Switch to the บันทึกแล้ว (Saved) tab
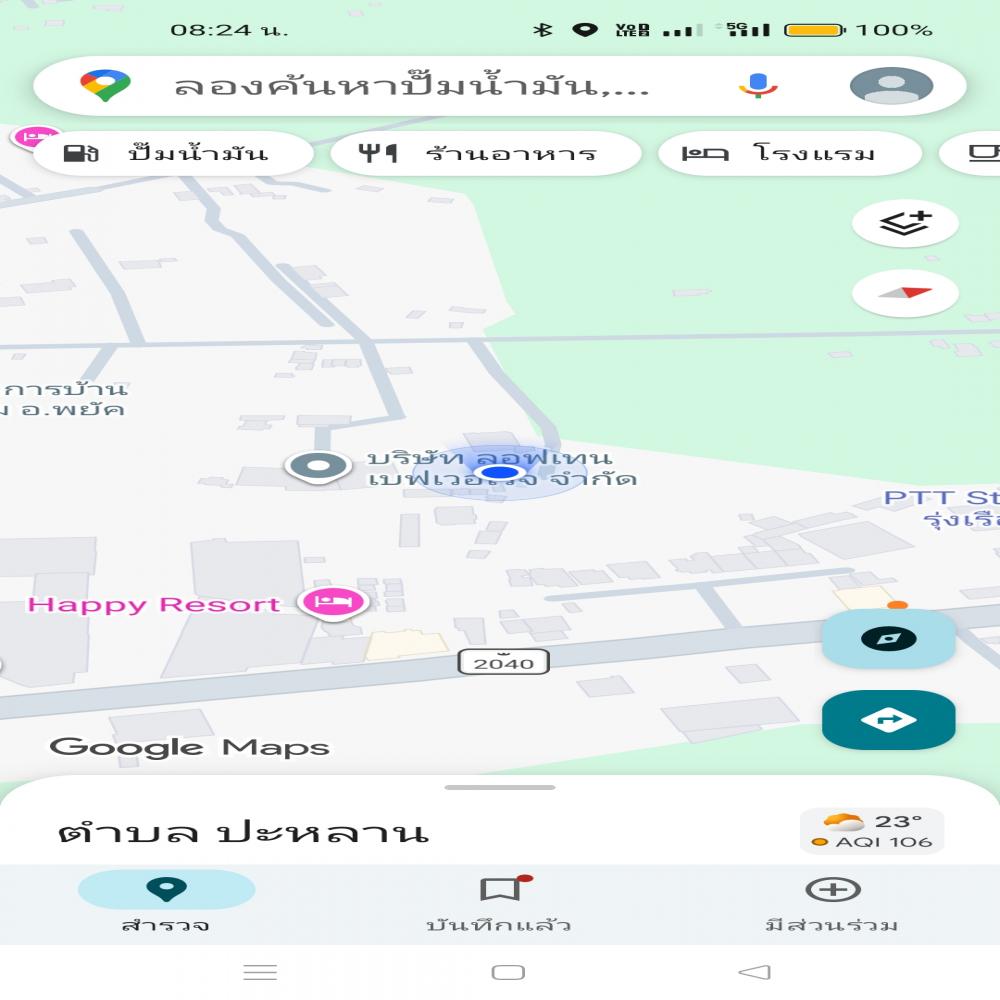Image resolution: width=1000 pixels, height=1000 pixels. (499, 901)
